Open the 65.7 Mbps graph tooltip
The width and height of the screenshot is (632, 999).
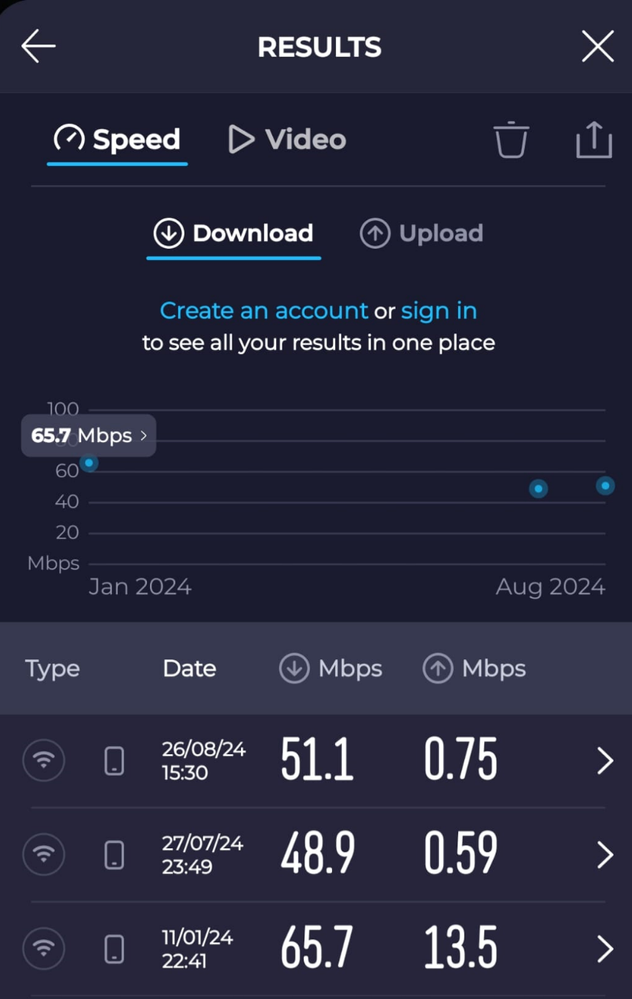pos(90,436)
